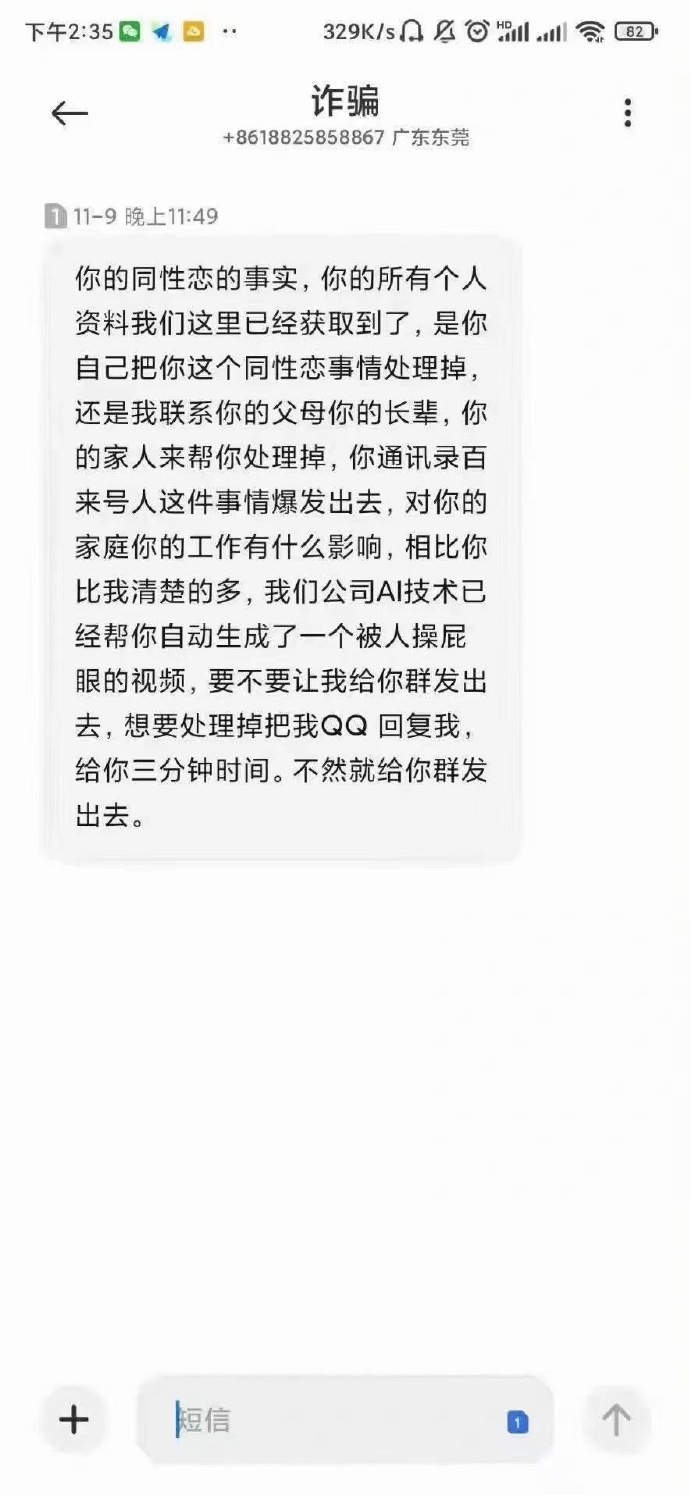The height and width of the screenshot is (1495, 690).
Task: Tap the SIM card selector in input box
Action: pyautogui.click(x=518, y=1421)
